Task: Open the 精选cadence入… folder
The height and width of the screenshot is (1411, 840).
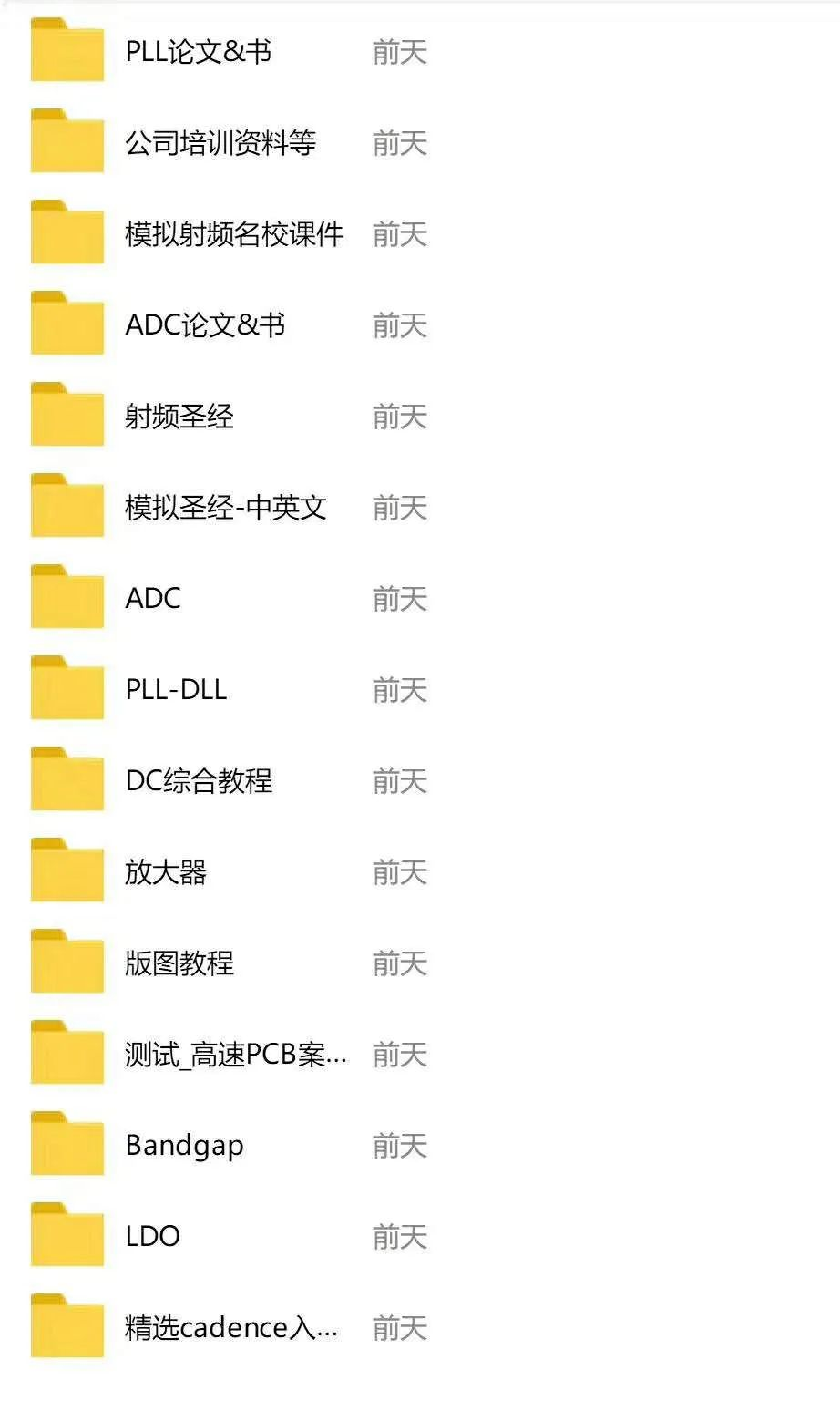Action: click(231, 1328)
